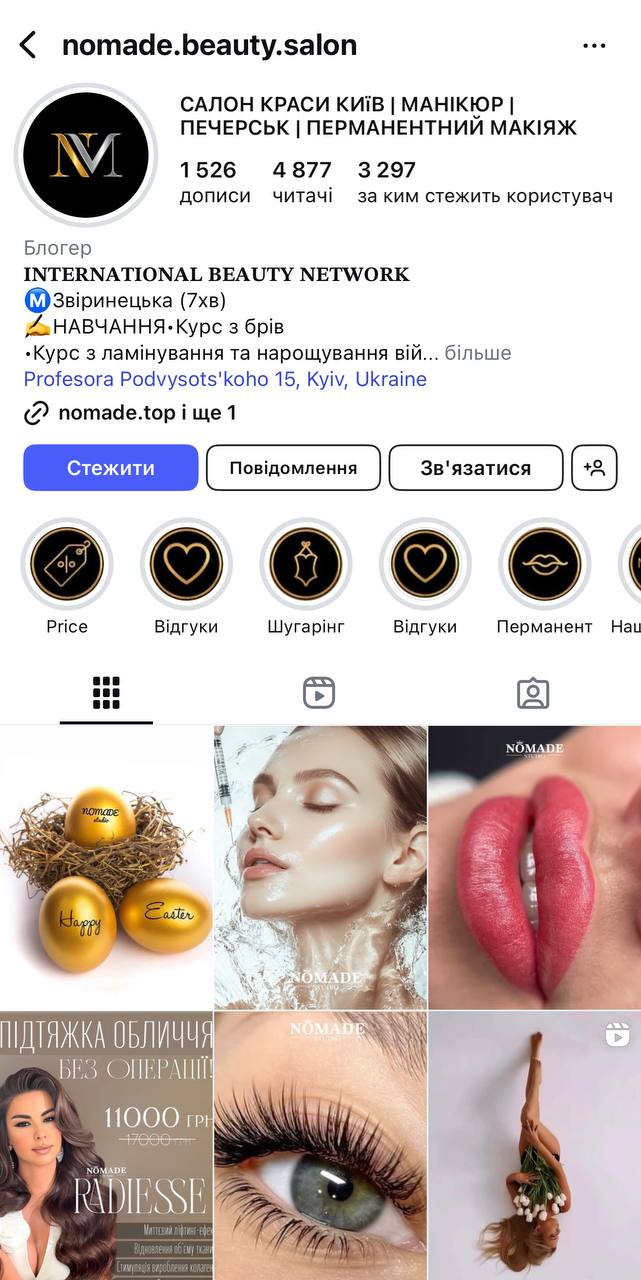Open suggested accounts add-person icon
The image size is (641, 1280).
click(x=594, y=468)
